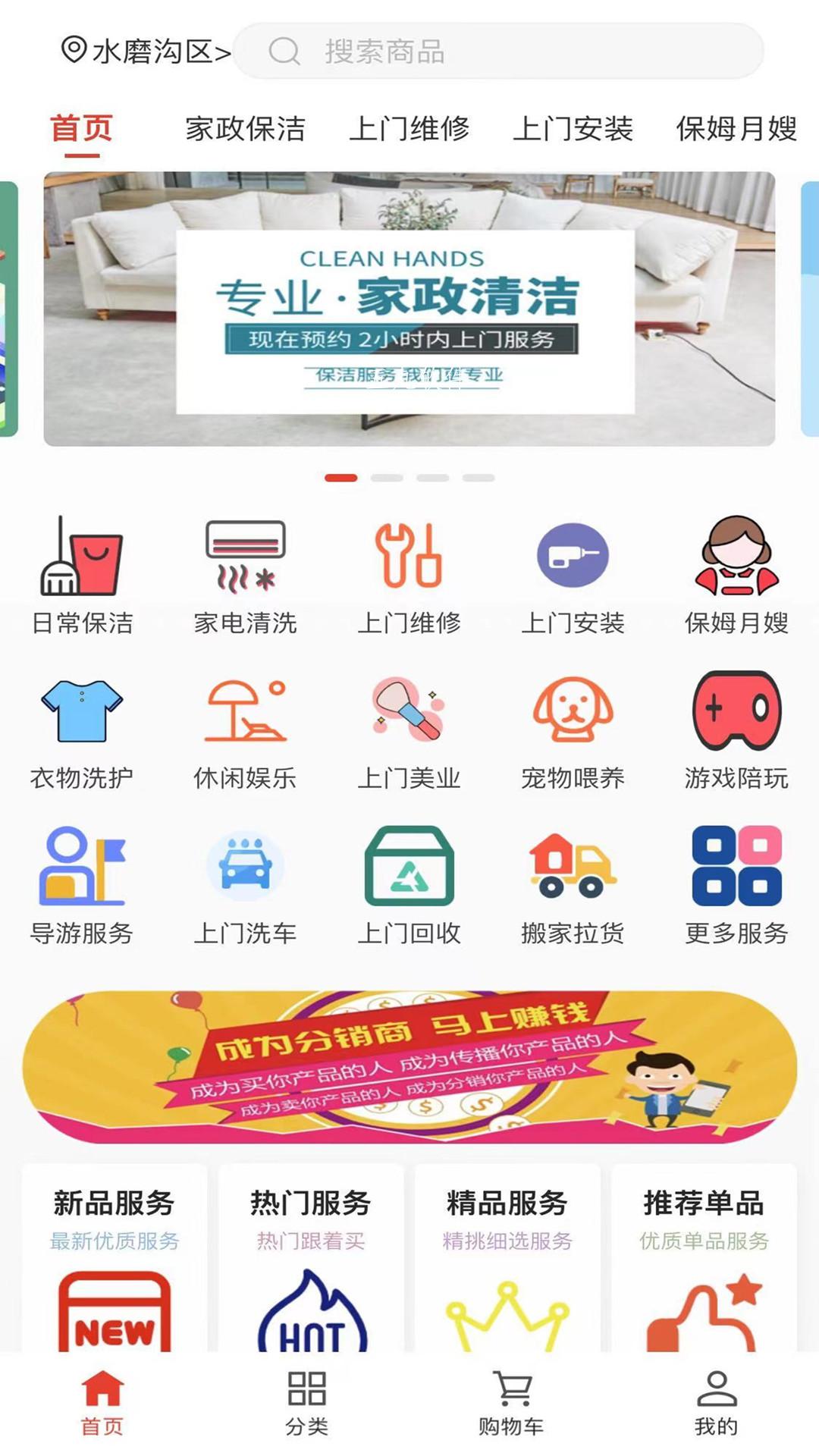Select the 保姆月嫂 top tab

pyautogui.click(x=736, y=128)
